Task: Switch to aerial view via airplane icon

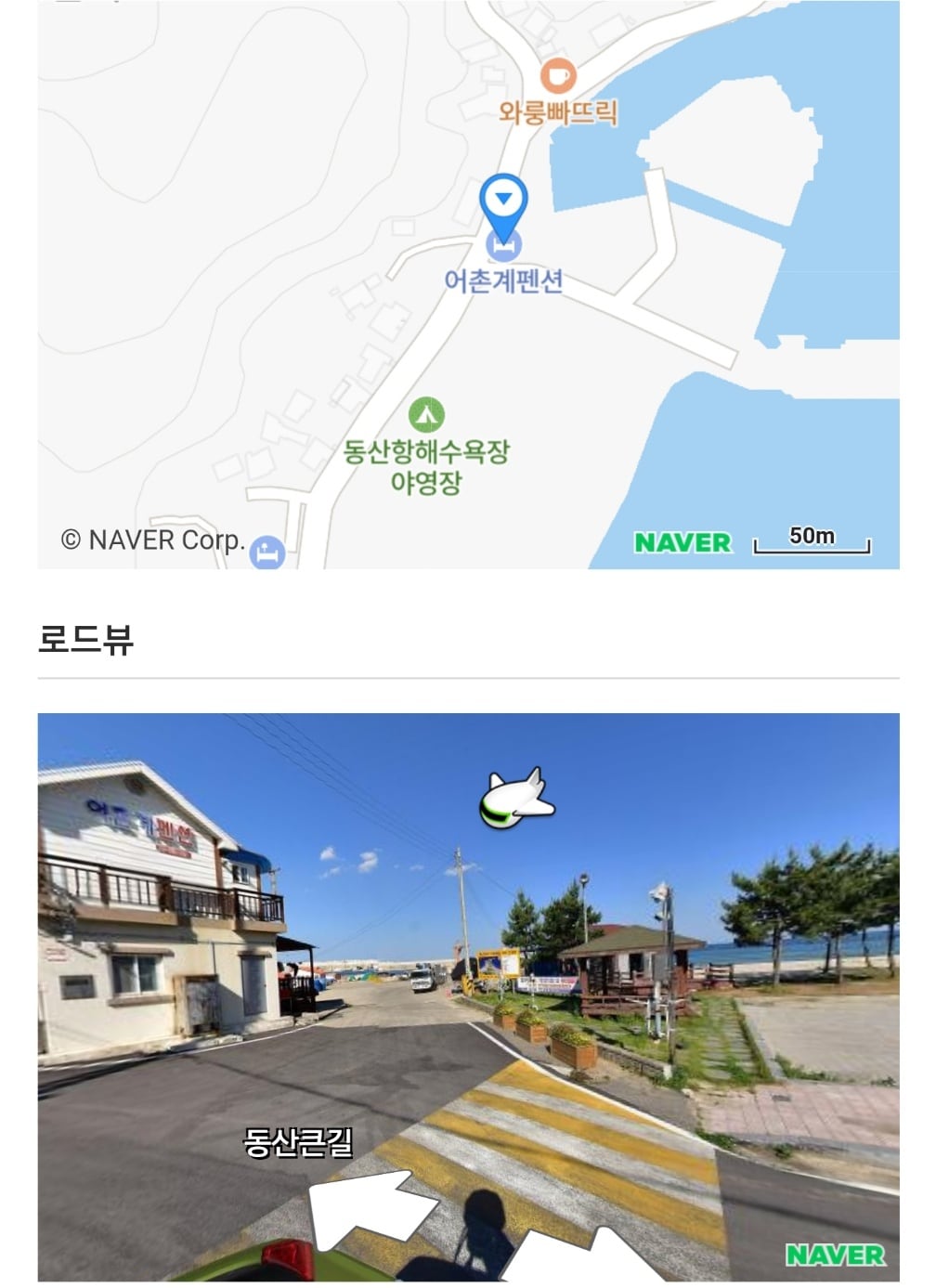Action: point(516,798)
